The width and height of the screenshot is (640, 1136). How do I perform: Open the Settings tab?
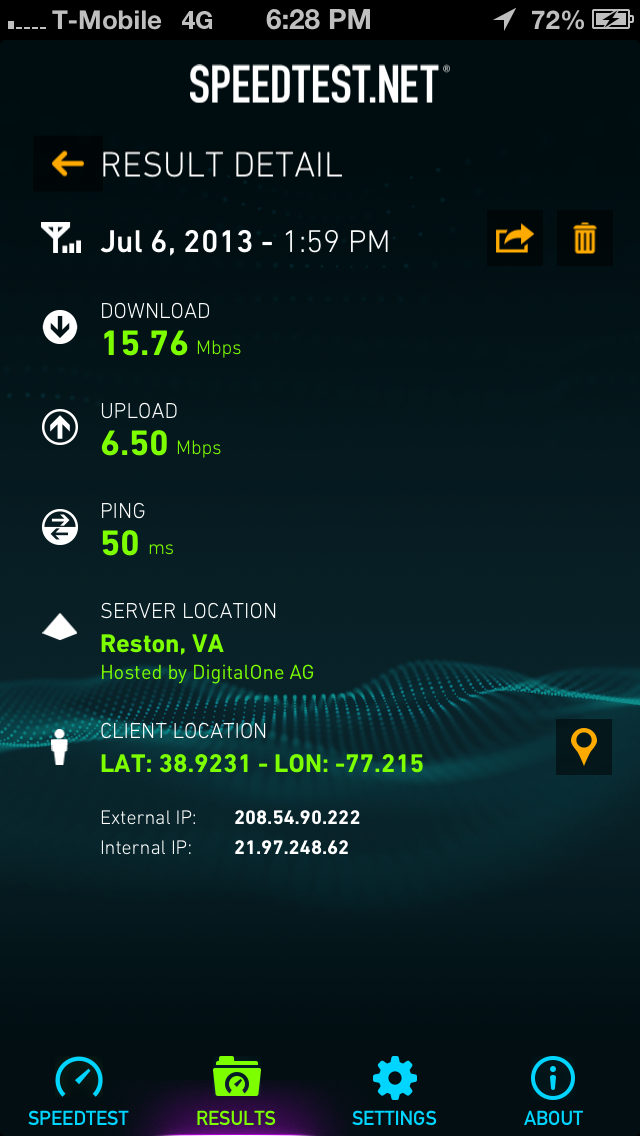(x=394, y=1092)
